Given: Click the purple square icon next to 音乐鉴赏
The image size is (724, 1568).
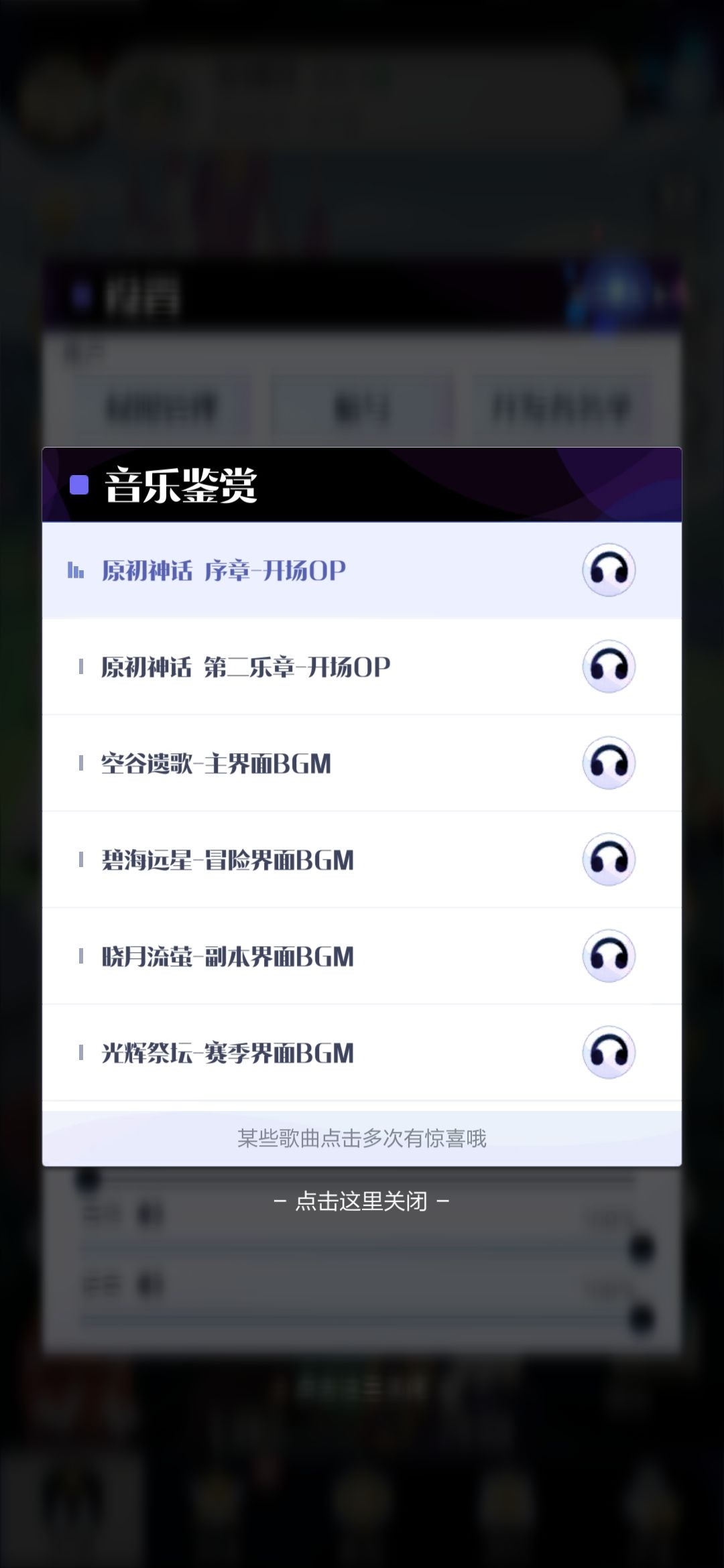Looking at the screenshot, I should [x=78, y=484].
